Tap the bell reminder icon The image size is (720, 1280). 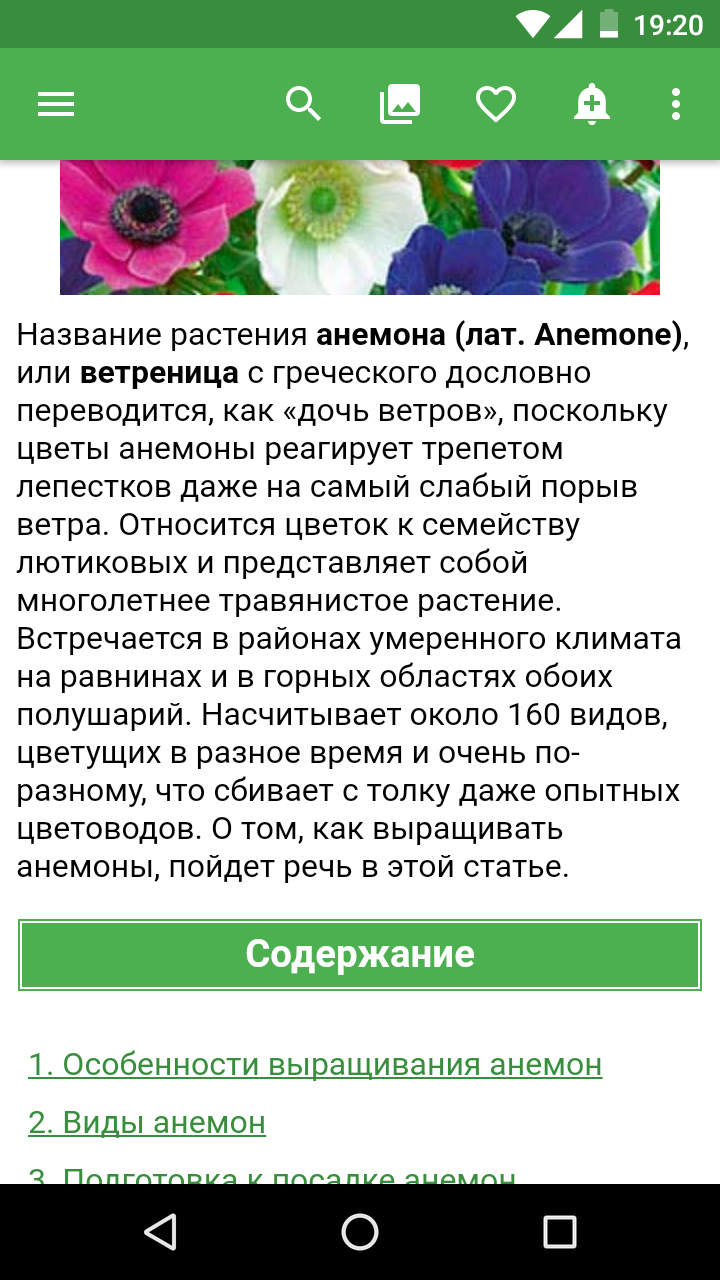(x=591, y=104)
